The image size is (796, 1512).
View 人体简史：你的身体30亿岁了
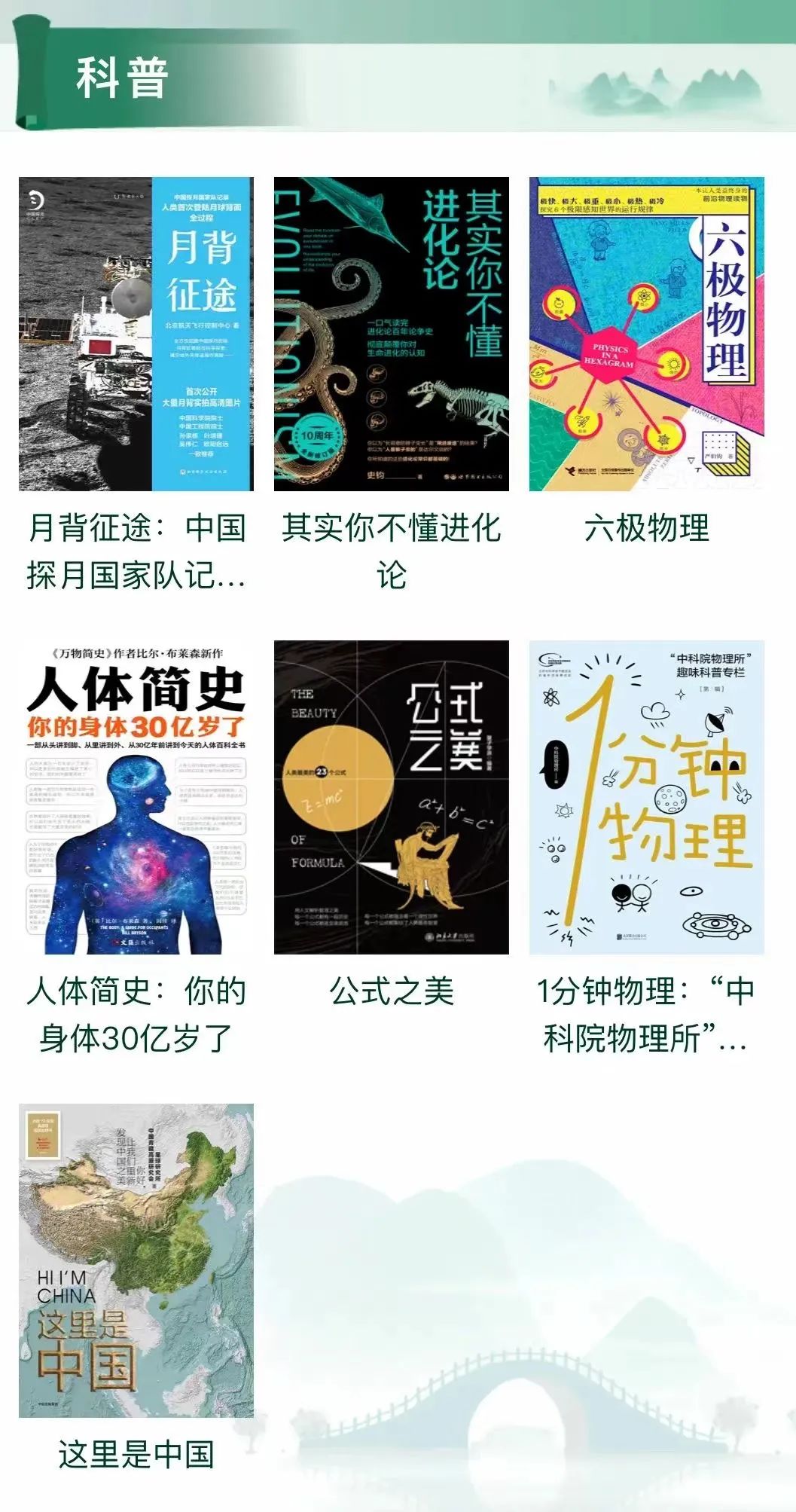136,797
